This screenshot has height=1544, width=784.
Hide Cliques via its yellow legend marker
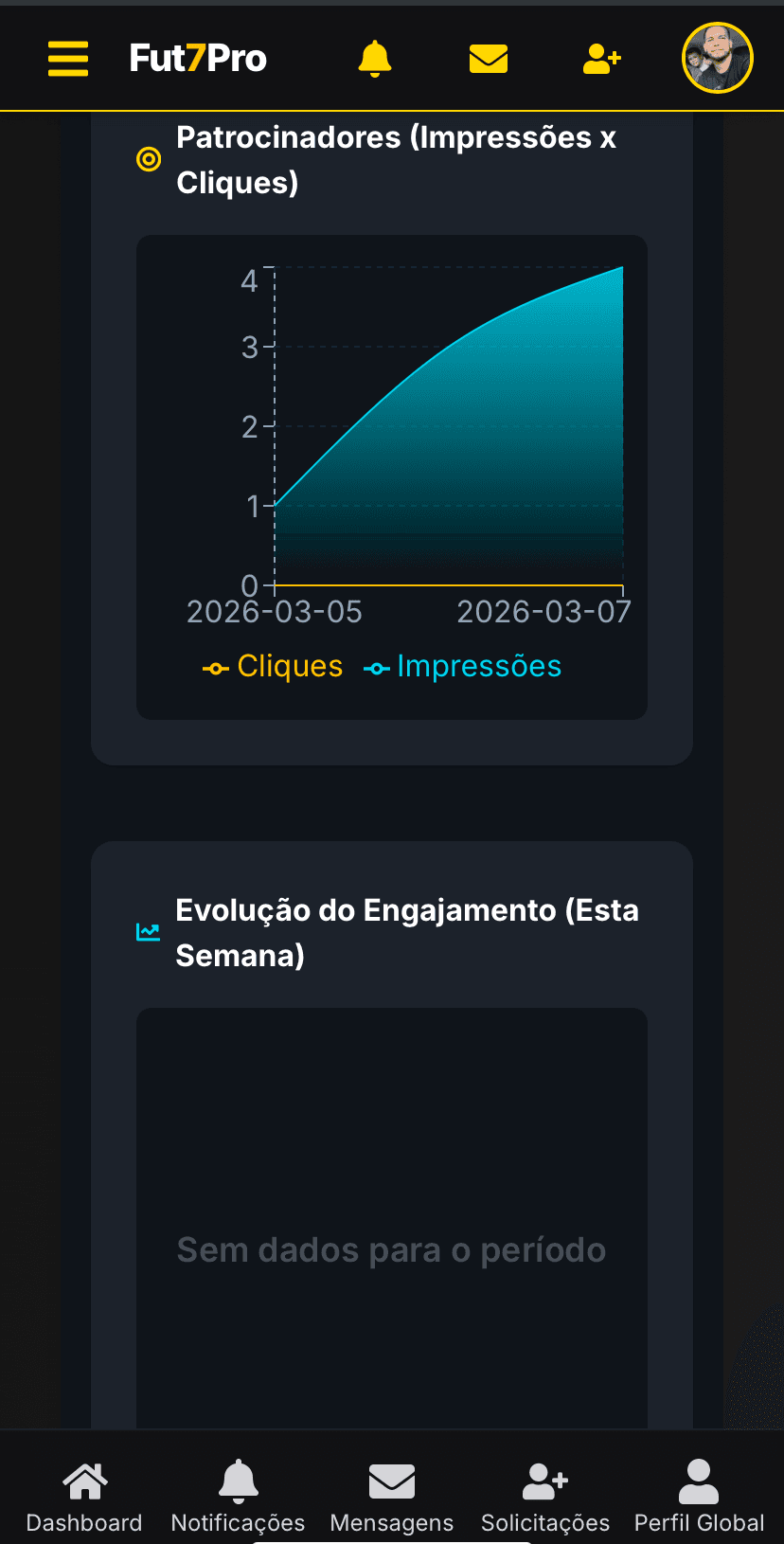(x=216, y=667)
